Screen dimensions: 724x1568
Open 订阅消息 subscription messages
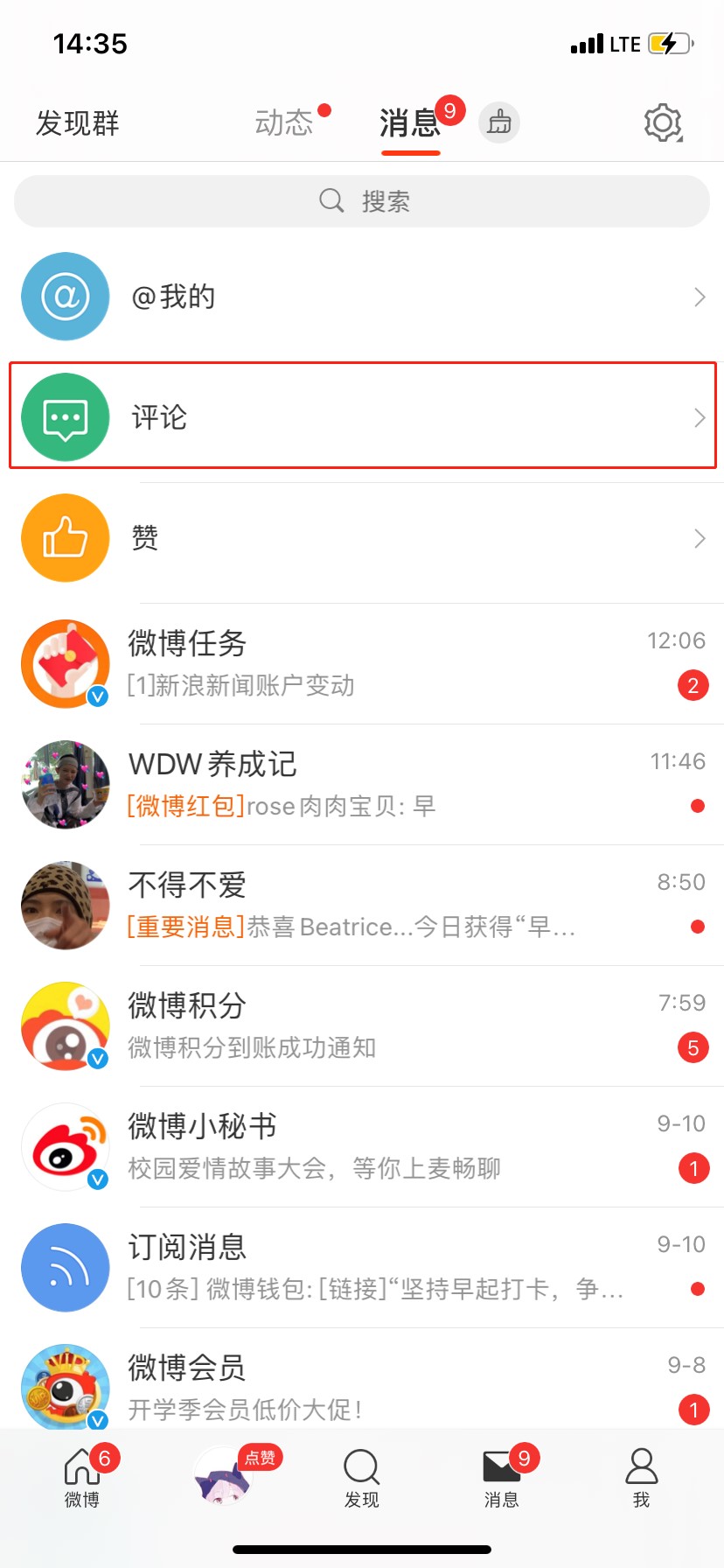[x=362, y=1268]
